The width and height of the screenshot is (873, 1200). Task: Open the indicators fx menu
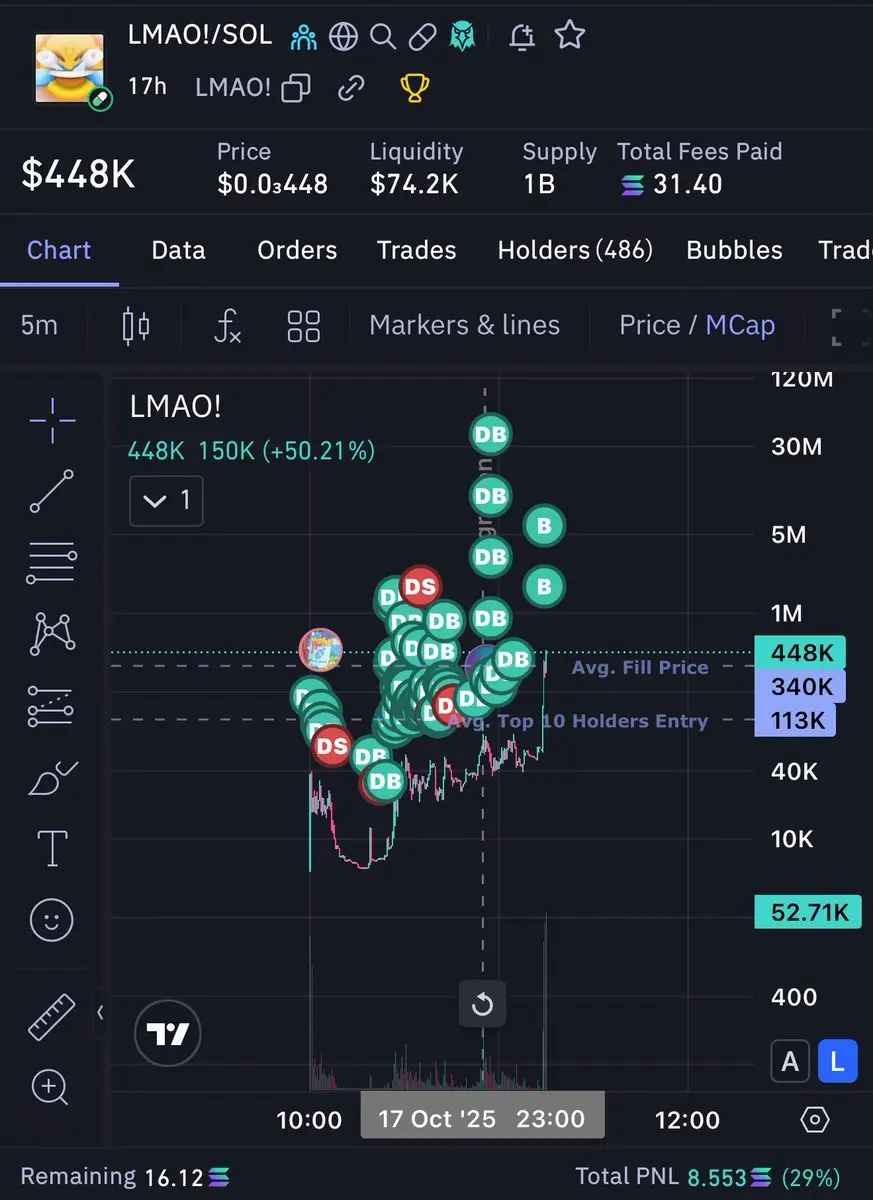(228, 325)
